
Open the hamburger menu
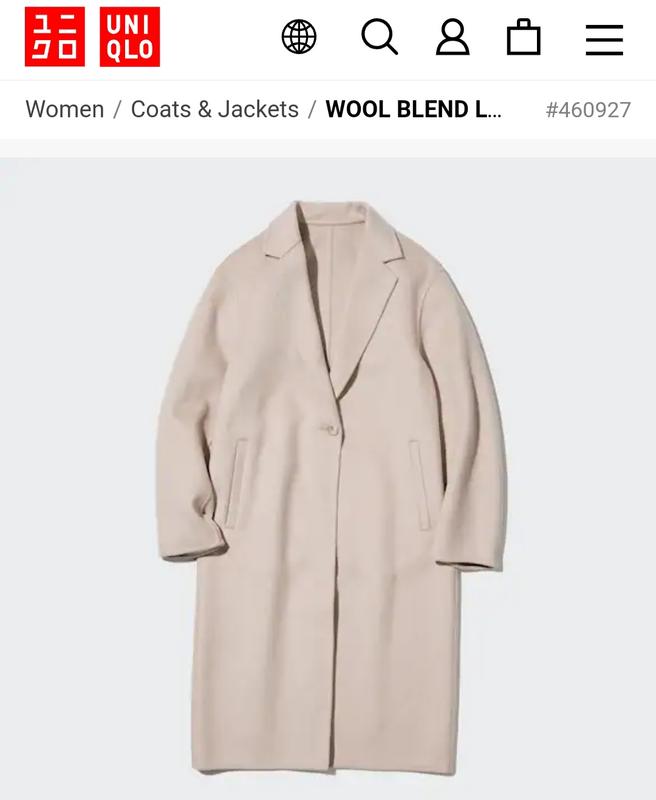pyautogui.click(x=604, y=38)
